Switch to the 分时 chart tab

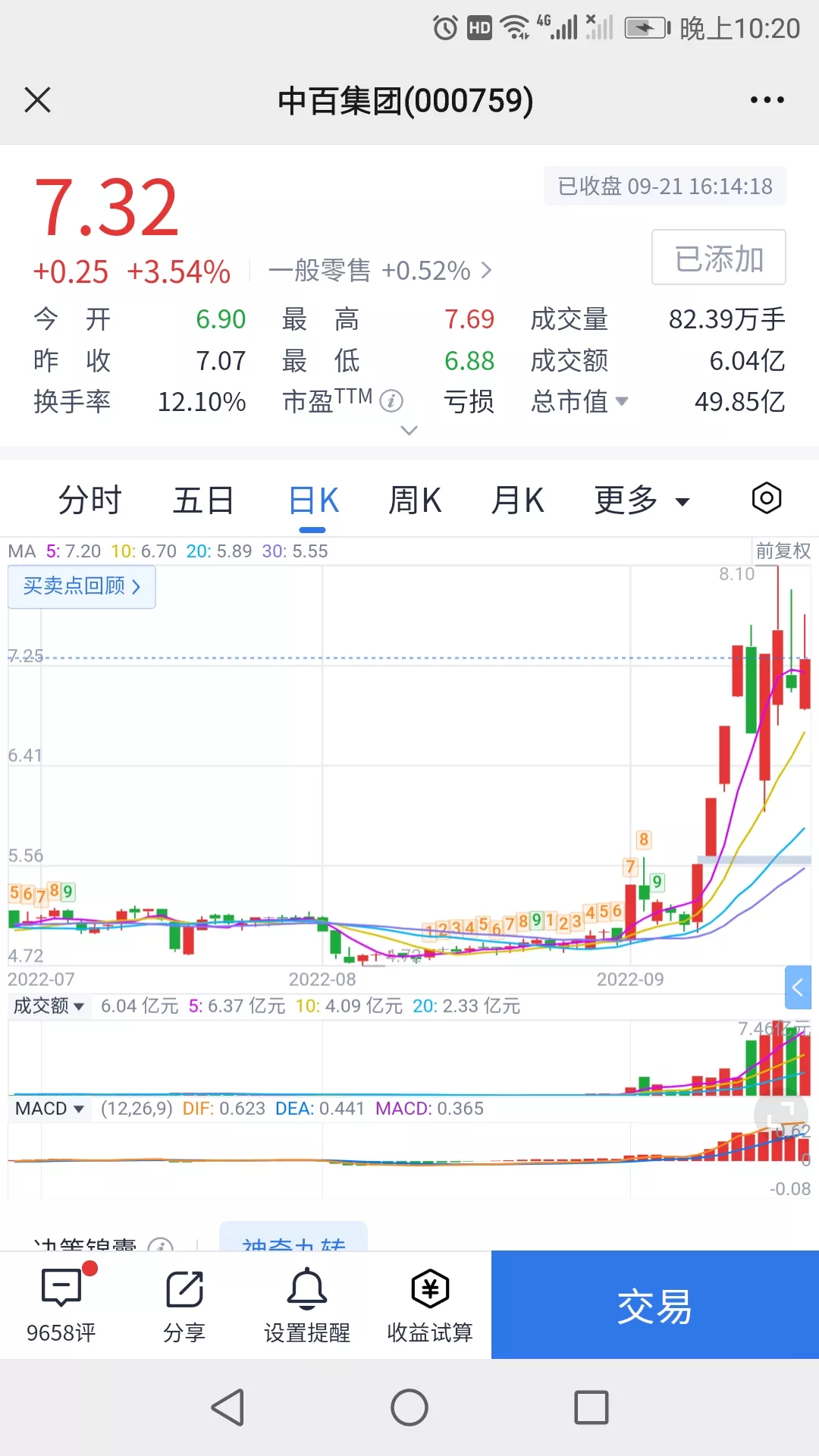point(89,500)
